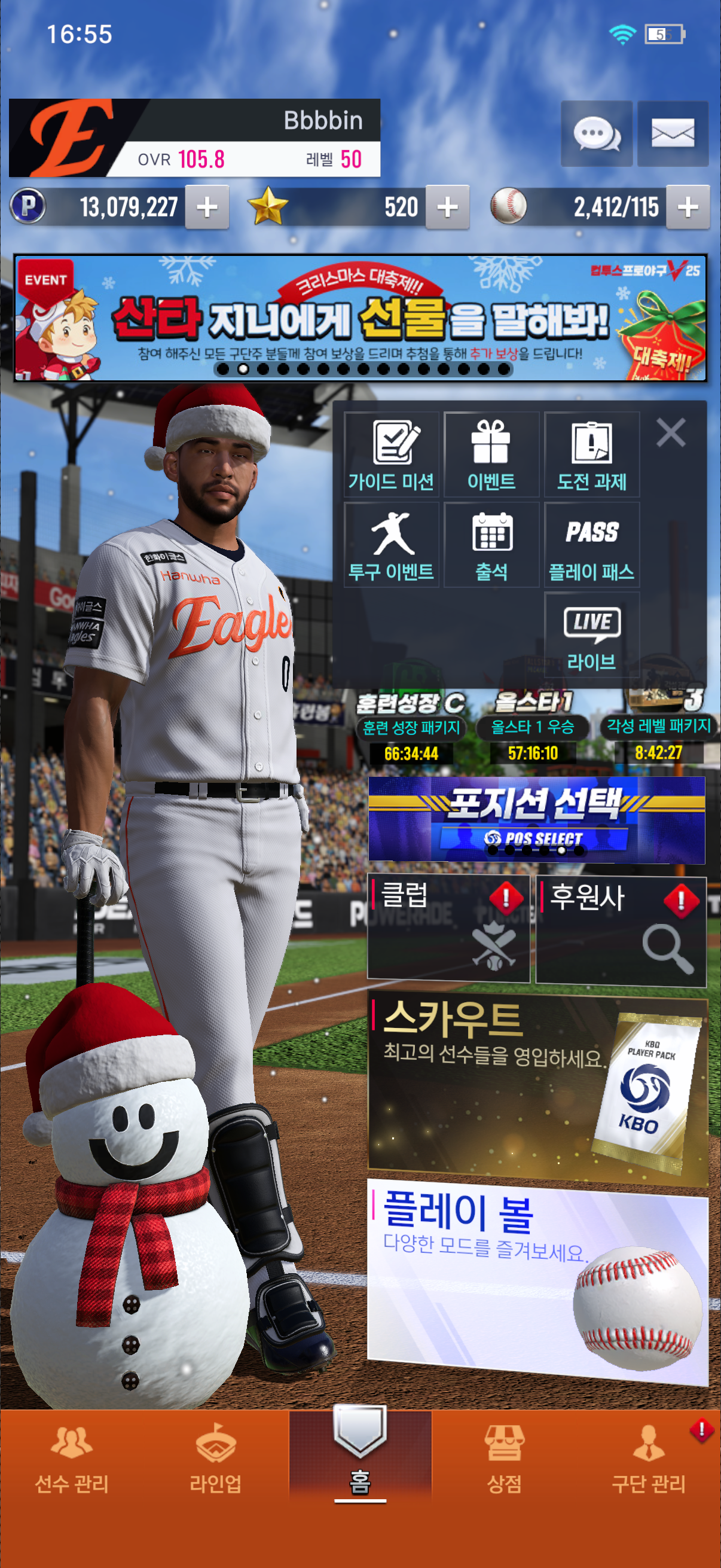Add more points with the plus button

tap(207, 208)
